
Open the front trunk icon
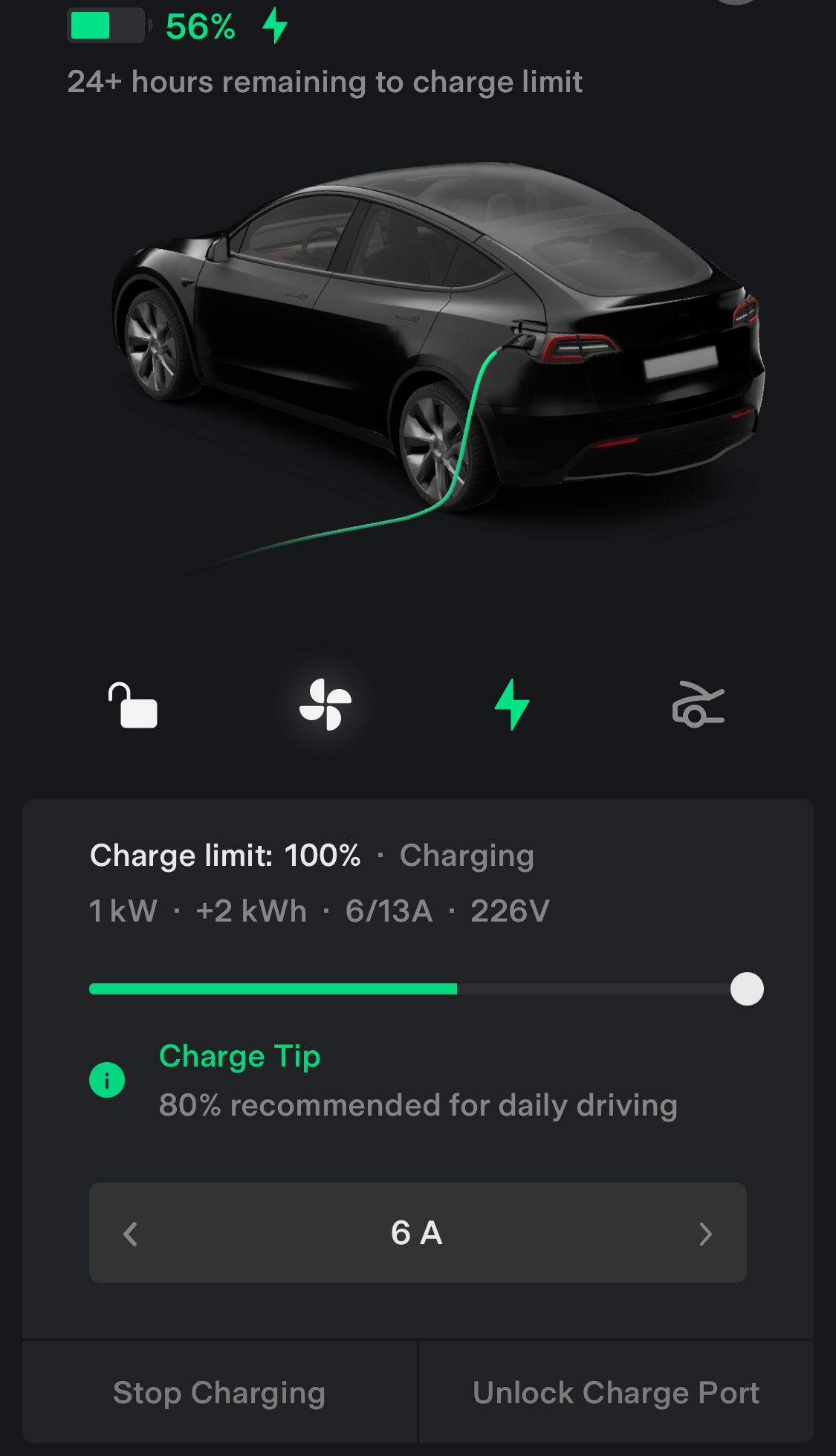(x=698, y=705)
